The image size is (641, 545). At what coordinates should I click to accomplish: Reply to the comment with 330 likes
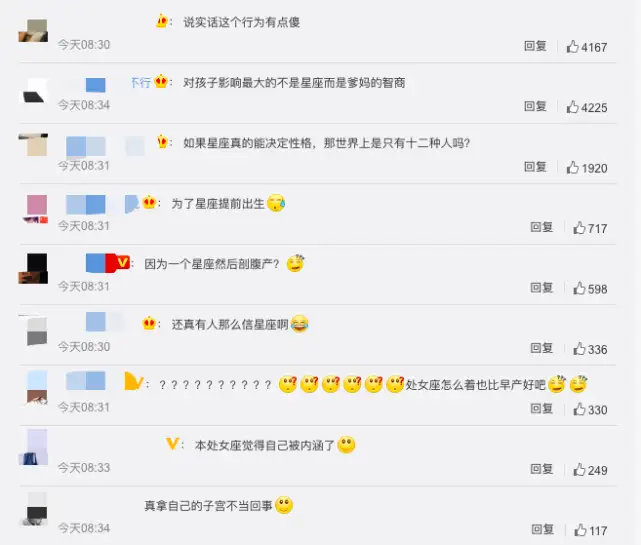point(542,408)
